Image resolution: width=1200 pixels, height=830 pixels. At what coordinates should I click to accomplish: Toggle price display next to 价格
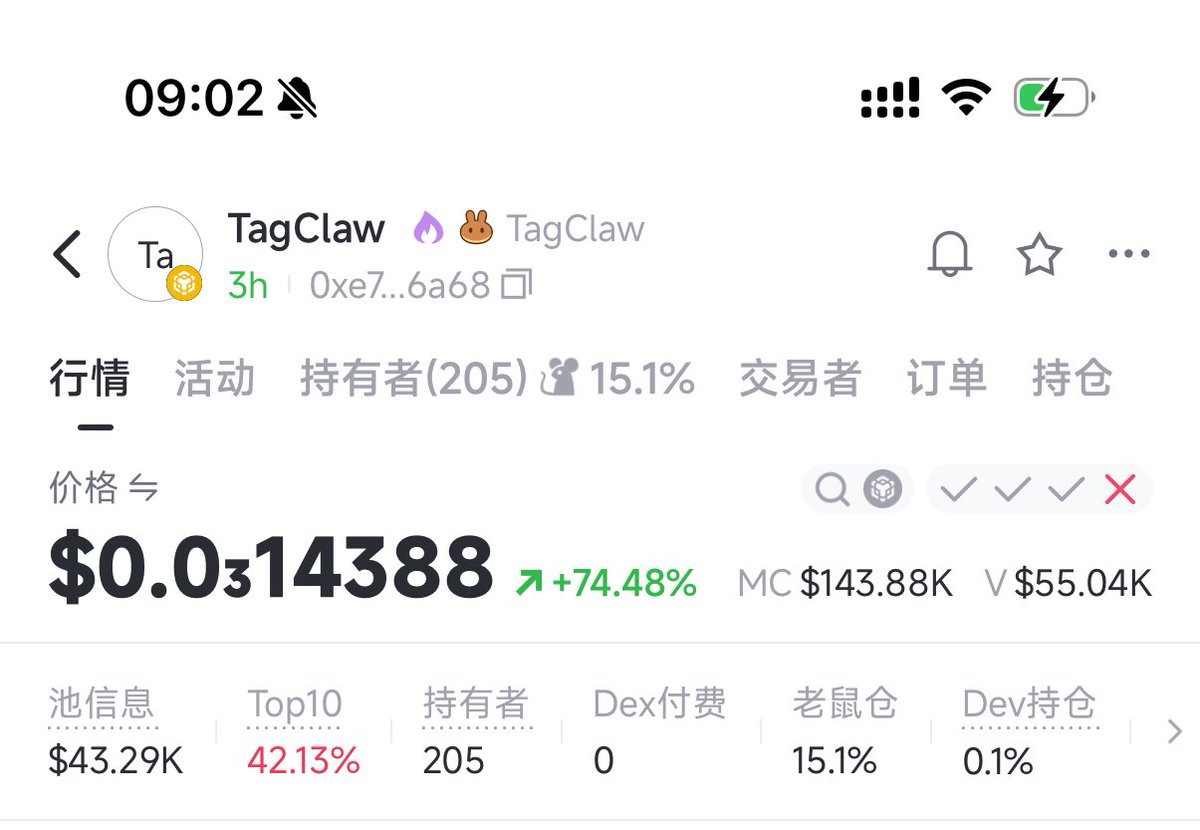coord(143,490)
